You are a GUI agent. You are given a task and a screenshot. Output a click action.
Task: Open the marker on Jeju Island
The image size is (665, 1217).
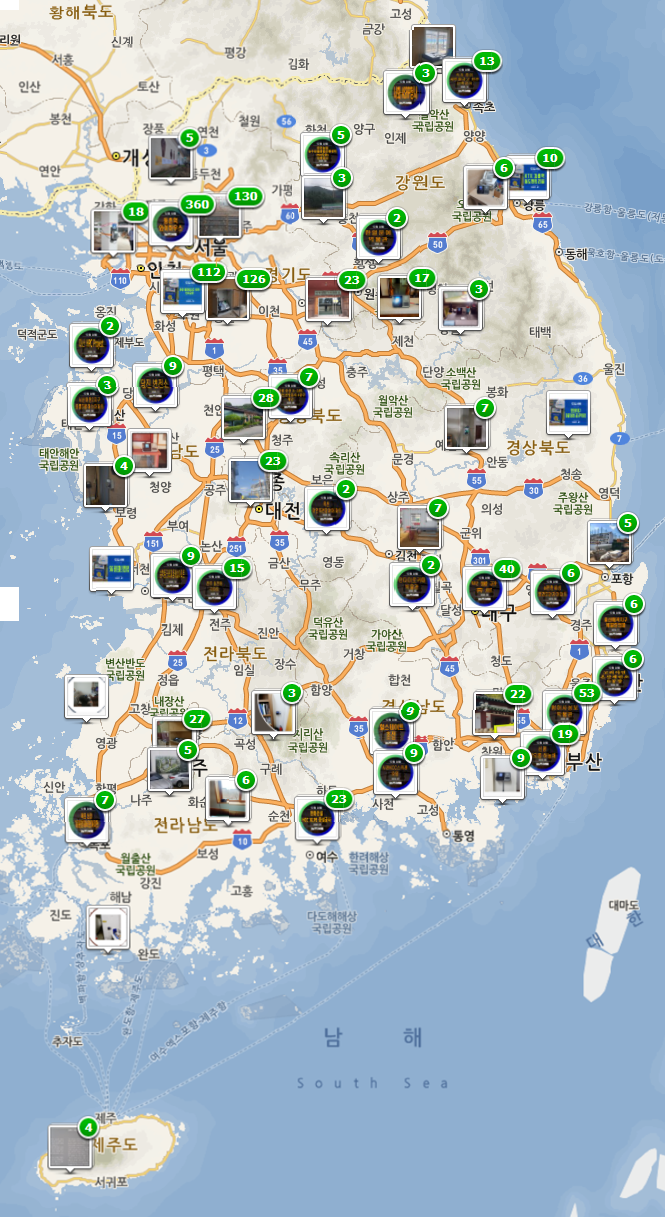pyautogui.click(x=68, y=1147)
